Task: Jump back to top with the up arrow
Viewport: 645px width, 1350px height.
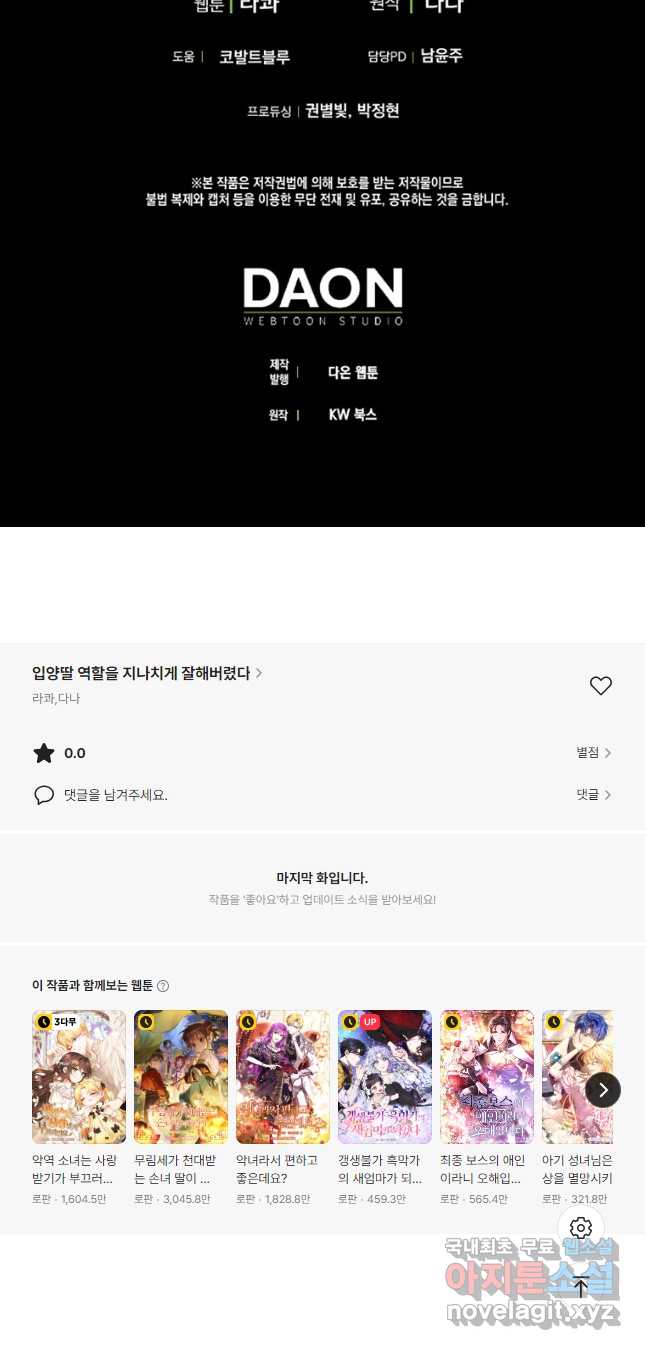Action: pos(581,1287)
